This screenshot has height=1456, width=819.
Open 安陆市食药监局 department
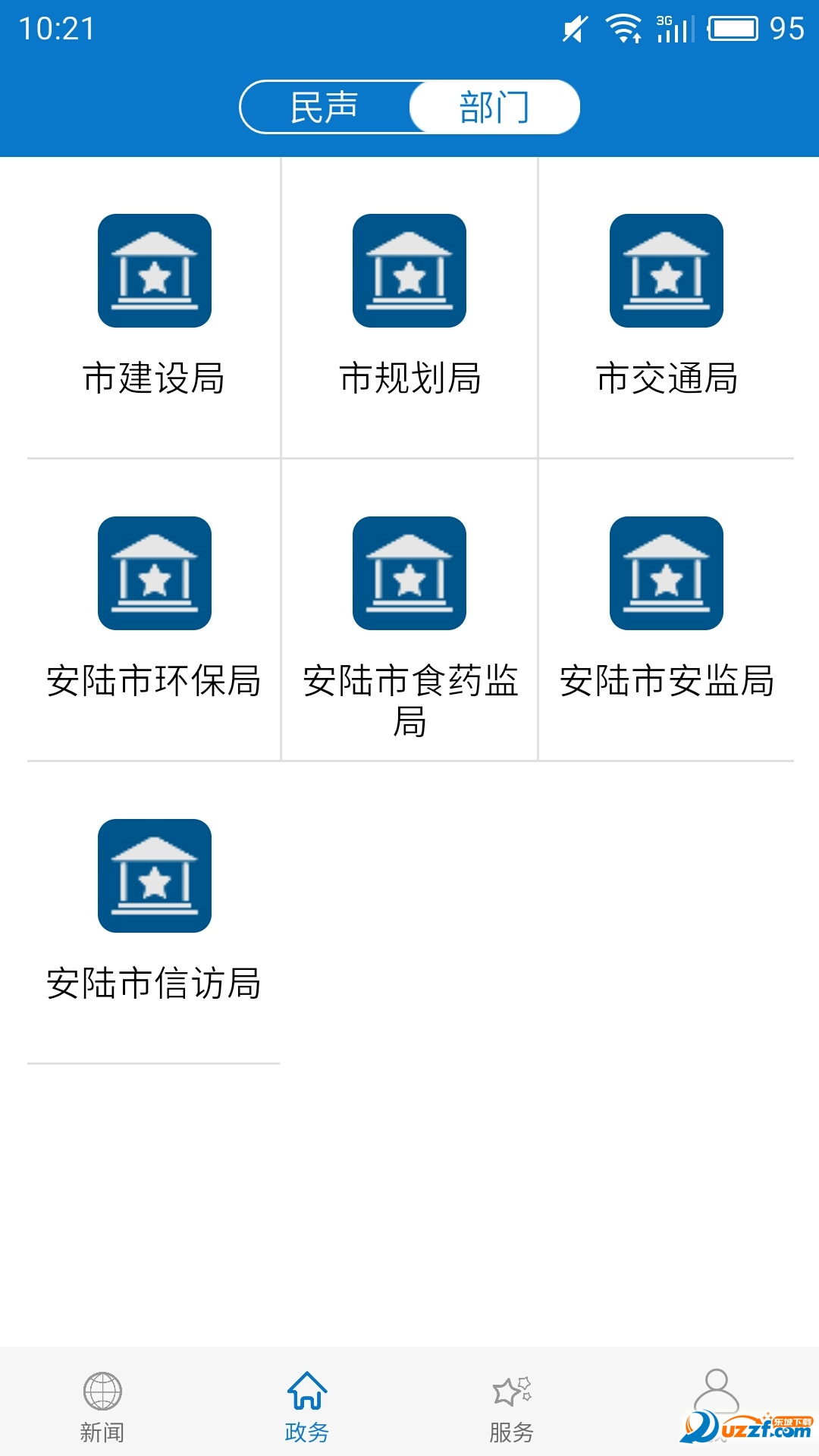coord(409,610)
